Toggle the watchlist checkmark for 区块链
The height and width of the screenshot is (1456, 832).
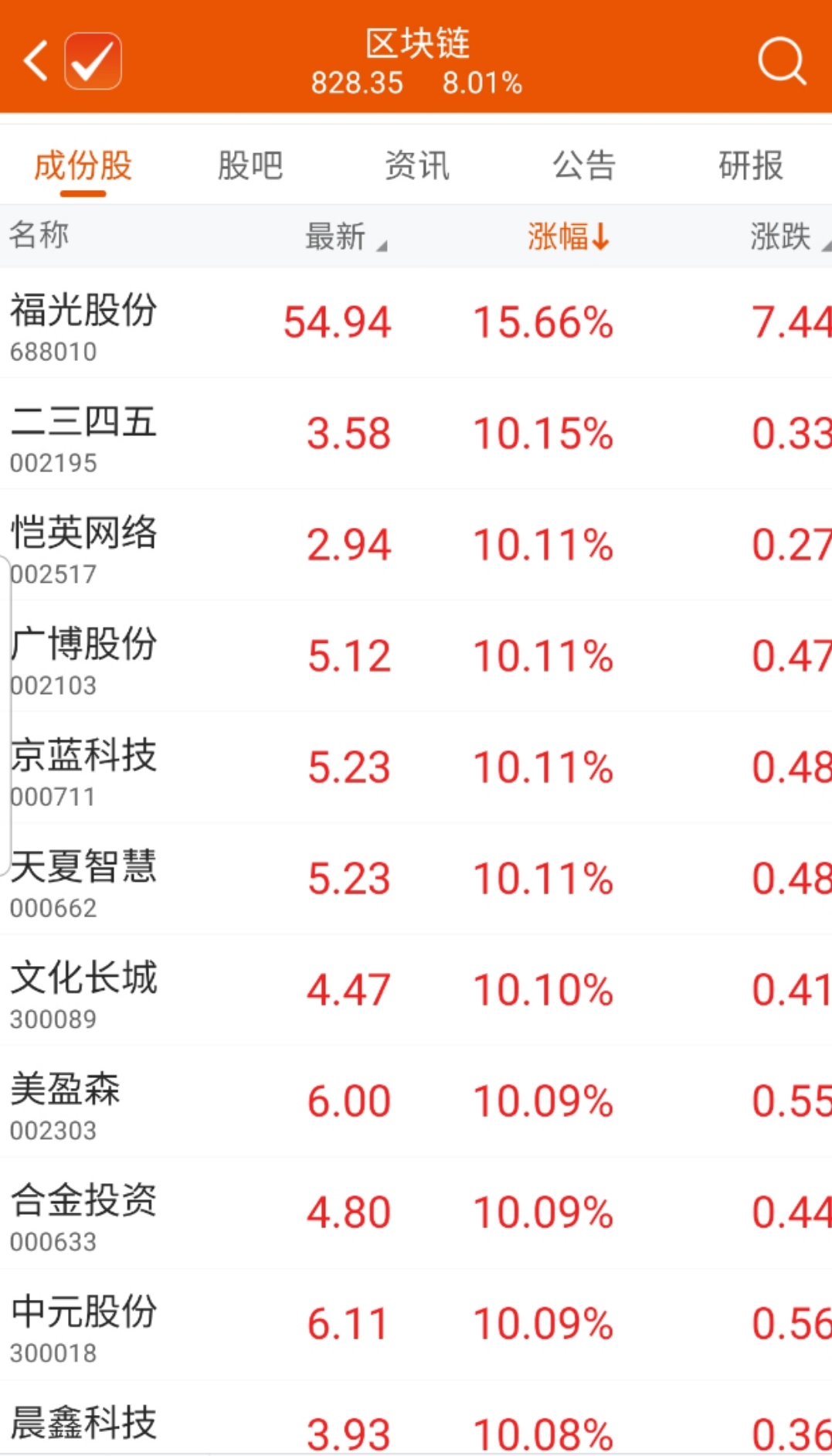point(93,60)
